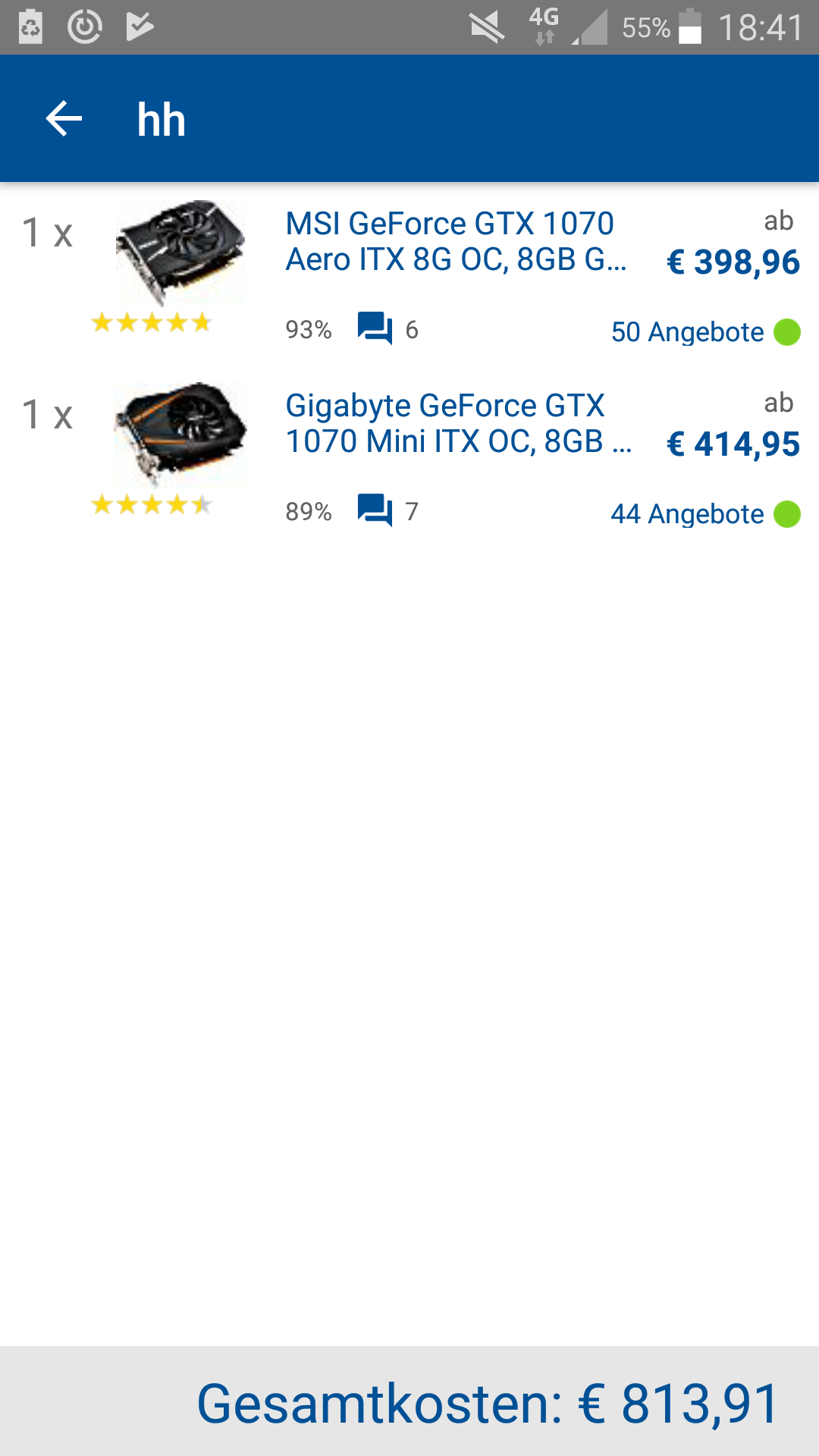819x1456 pixels.
Task: Select the hh wishlist title in the header
Action: [161, 119]
